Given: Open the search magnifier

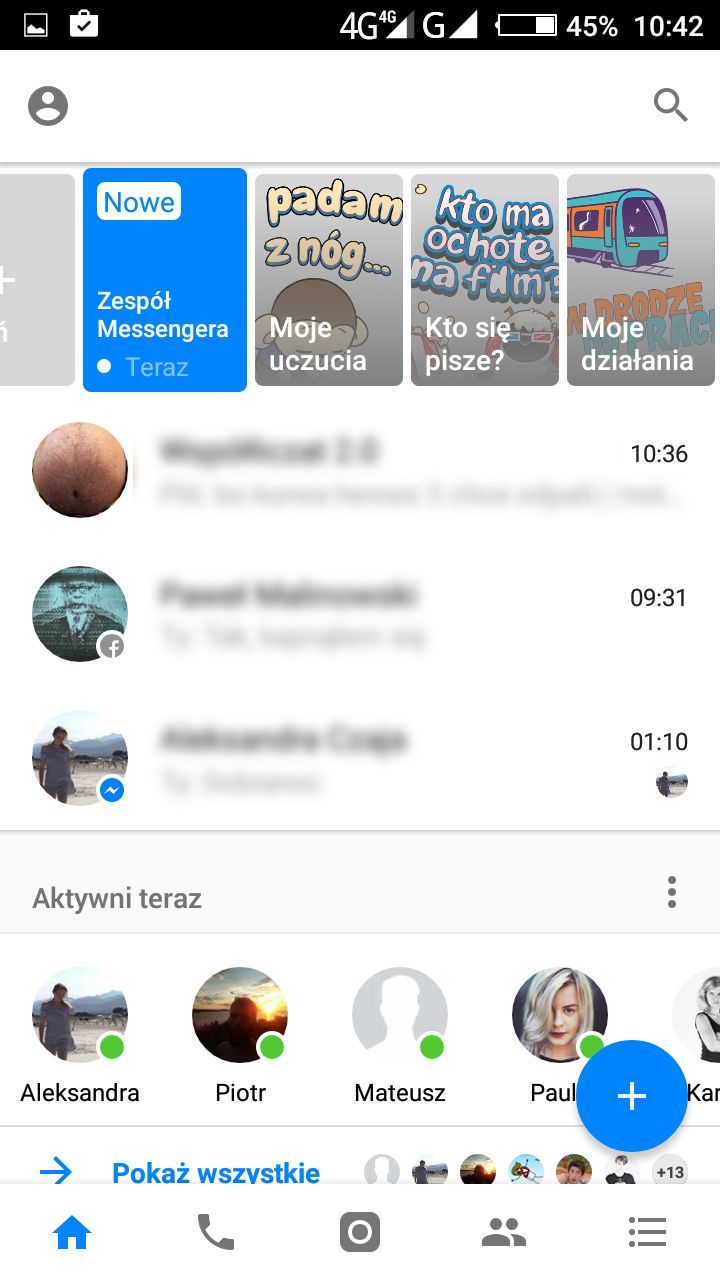Looking at the screenshot, I should coord(671,104).
